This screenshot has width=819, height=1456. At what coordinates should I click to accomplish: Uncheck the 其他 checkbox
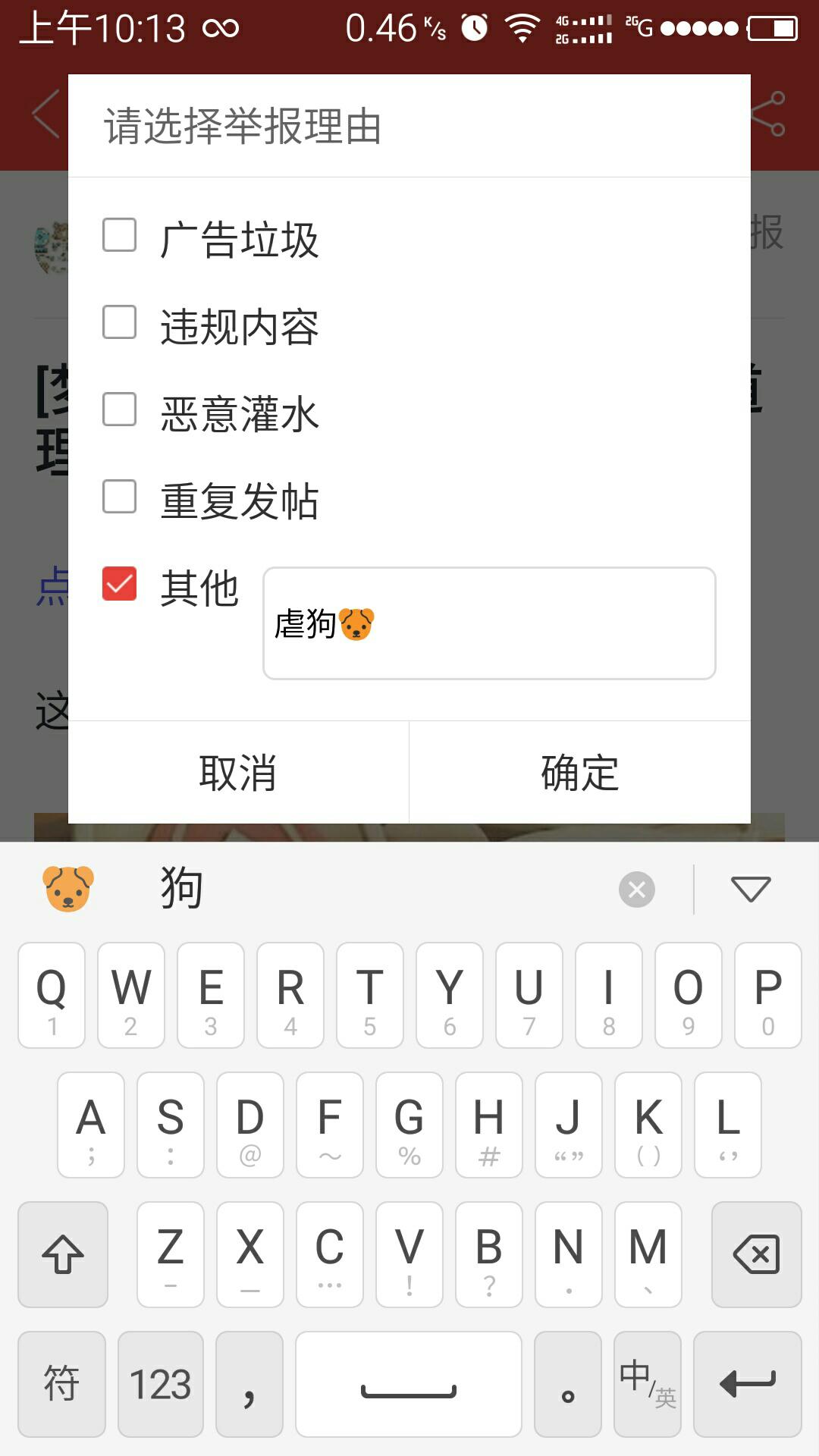(x=120, y=584)
